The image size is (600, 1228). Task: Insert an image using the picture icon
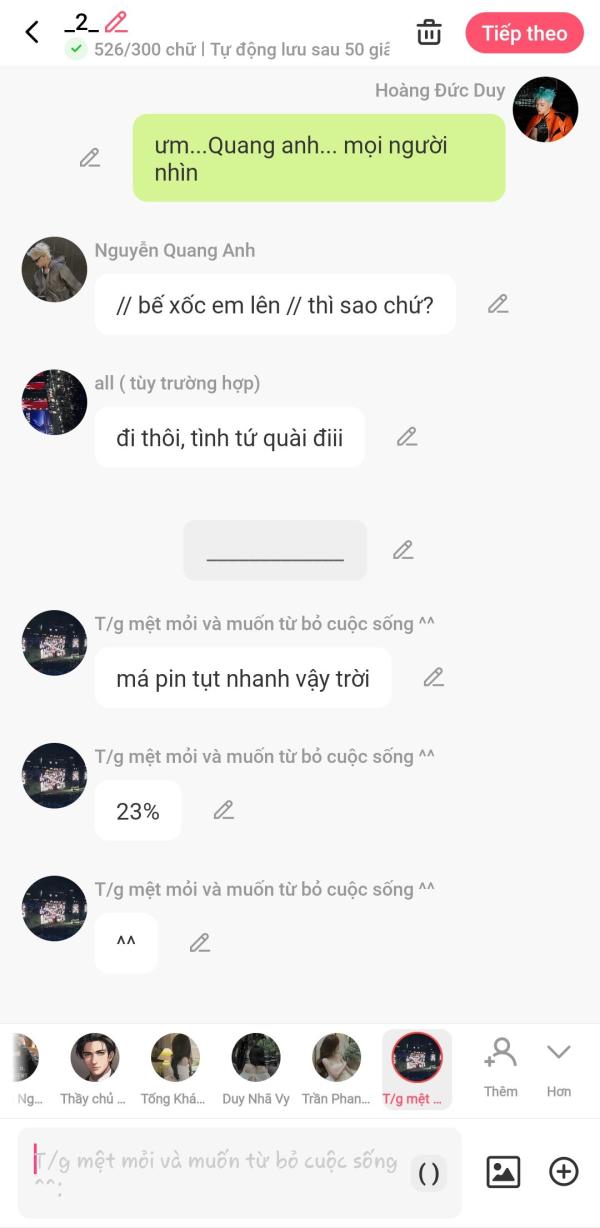503,1172
